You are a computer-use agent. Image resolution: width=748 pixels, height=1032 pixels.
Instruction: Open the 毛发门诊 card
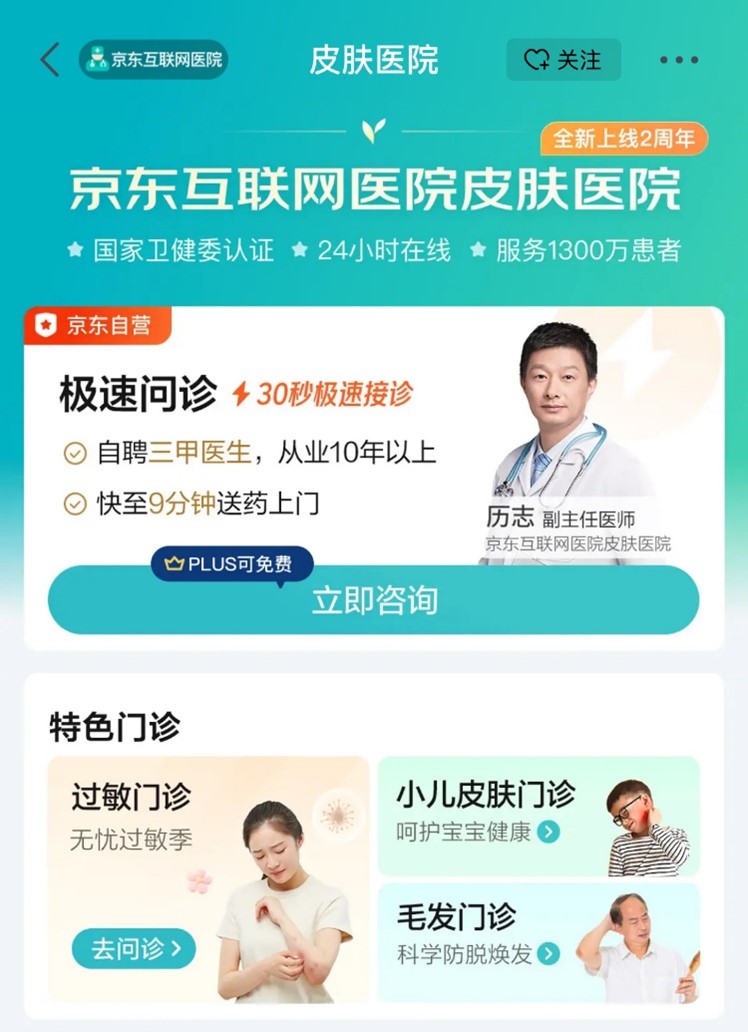(x=538, y=940)
